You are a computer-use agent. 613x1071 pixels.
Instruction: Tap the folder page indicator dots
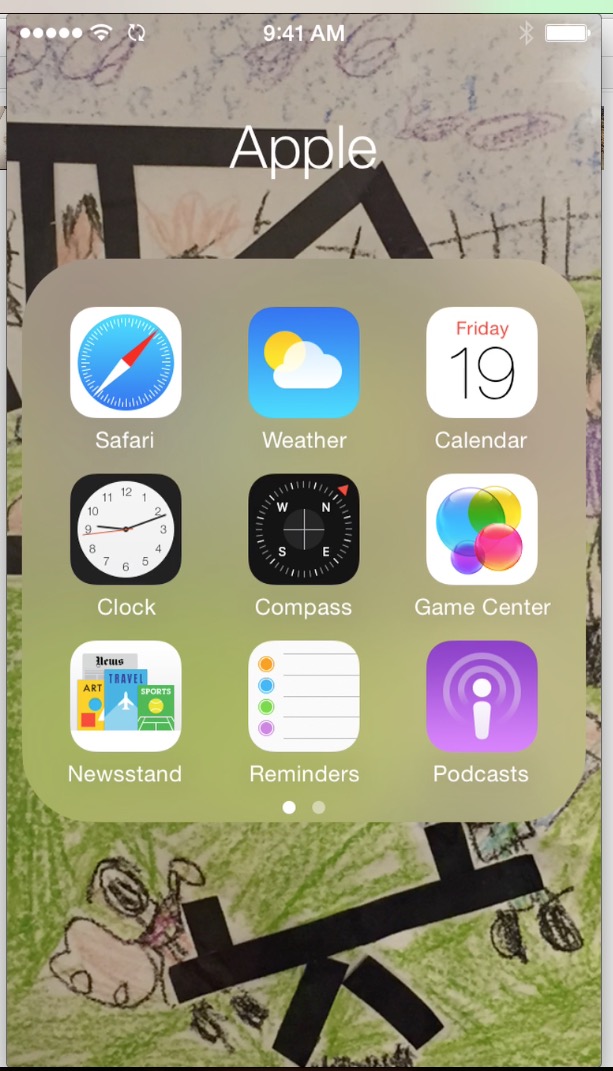coord(304,807)
